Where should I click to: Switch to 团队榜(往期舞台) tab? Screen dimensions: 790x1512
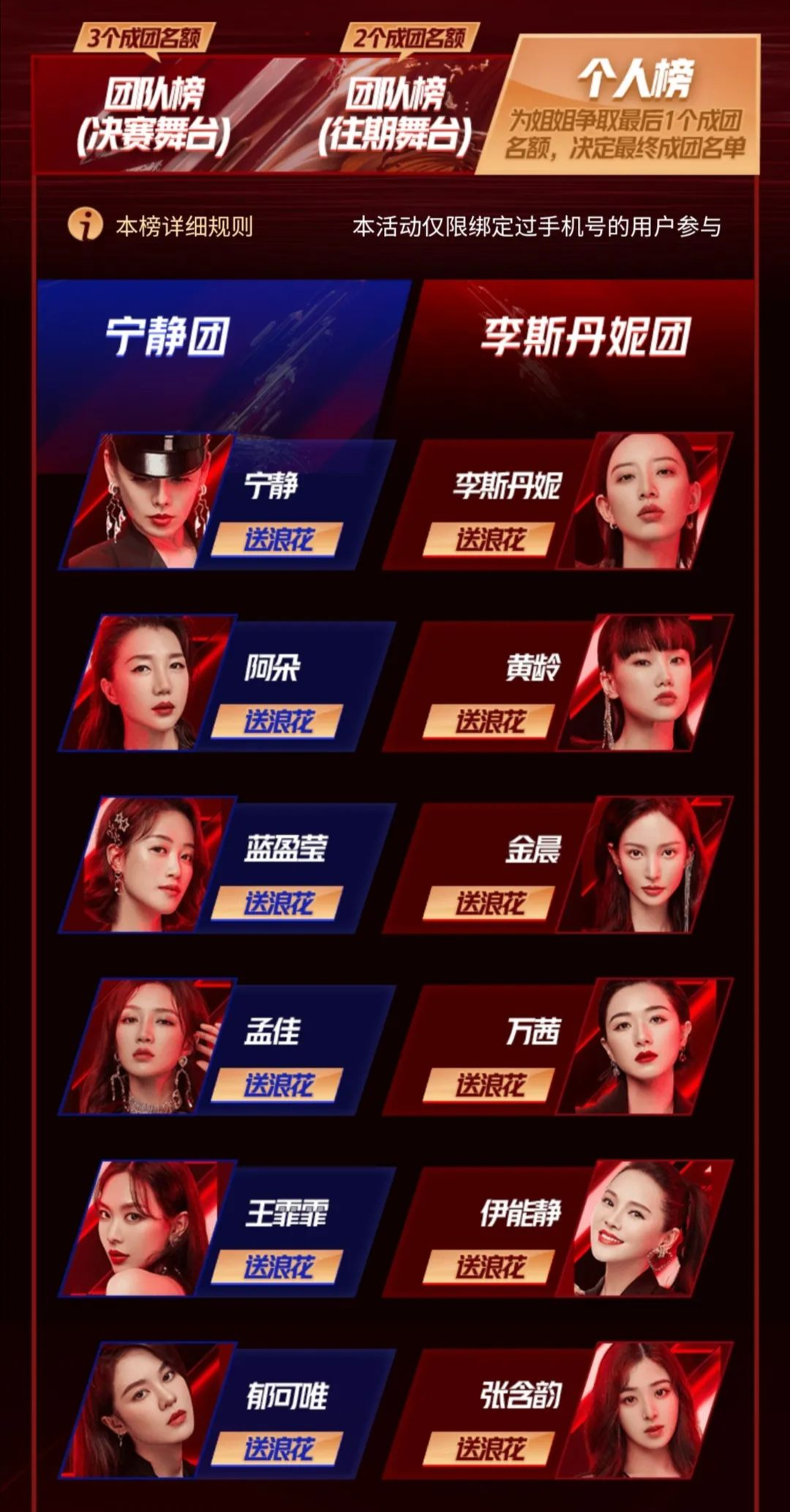395,113
